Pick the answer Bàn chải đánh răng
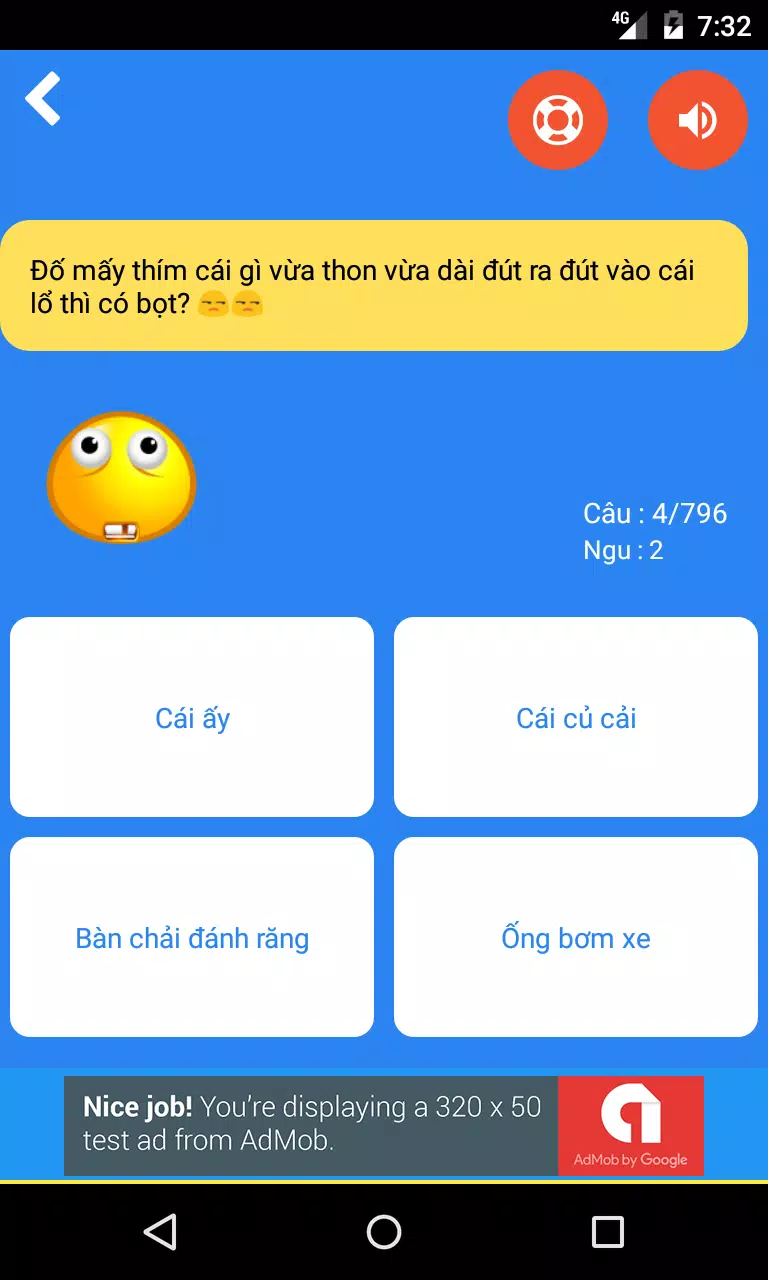The height and width of the screenshot is (1280, 768). pyautogui.click(x=192, y=937)
